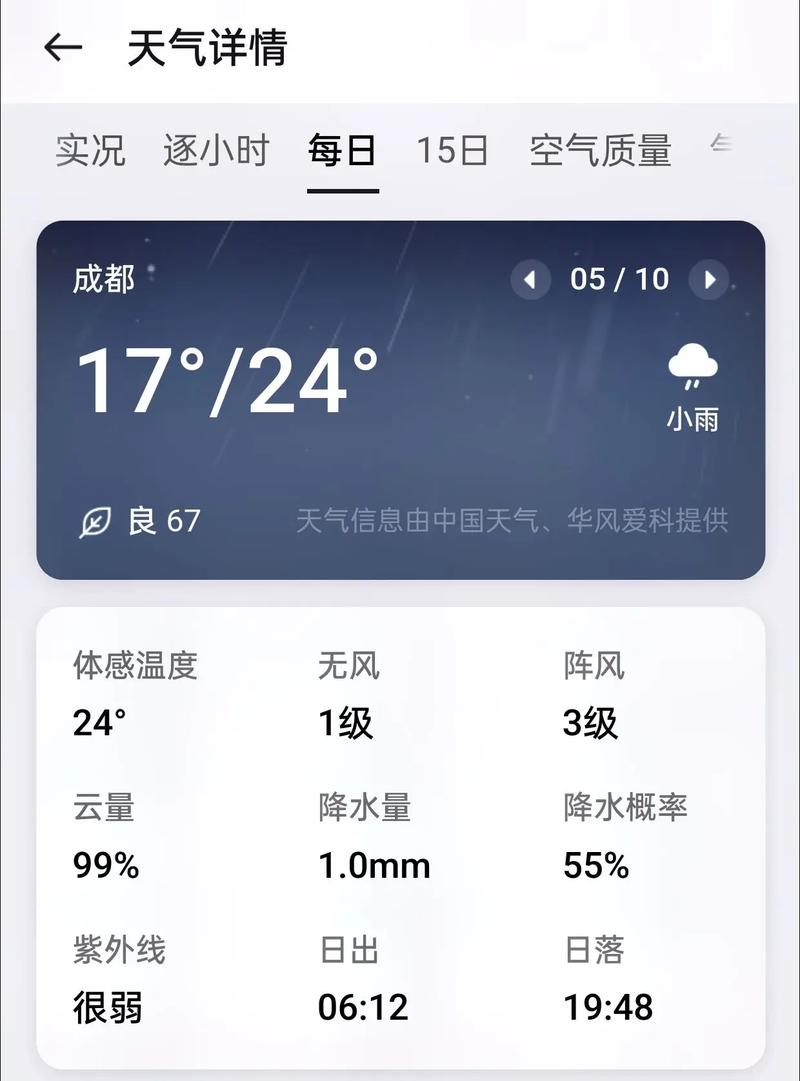Tap the back arrow icon

[x=62, y=45]
